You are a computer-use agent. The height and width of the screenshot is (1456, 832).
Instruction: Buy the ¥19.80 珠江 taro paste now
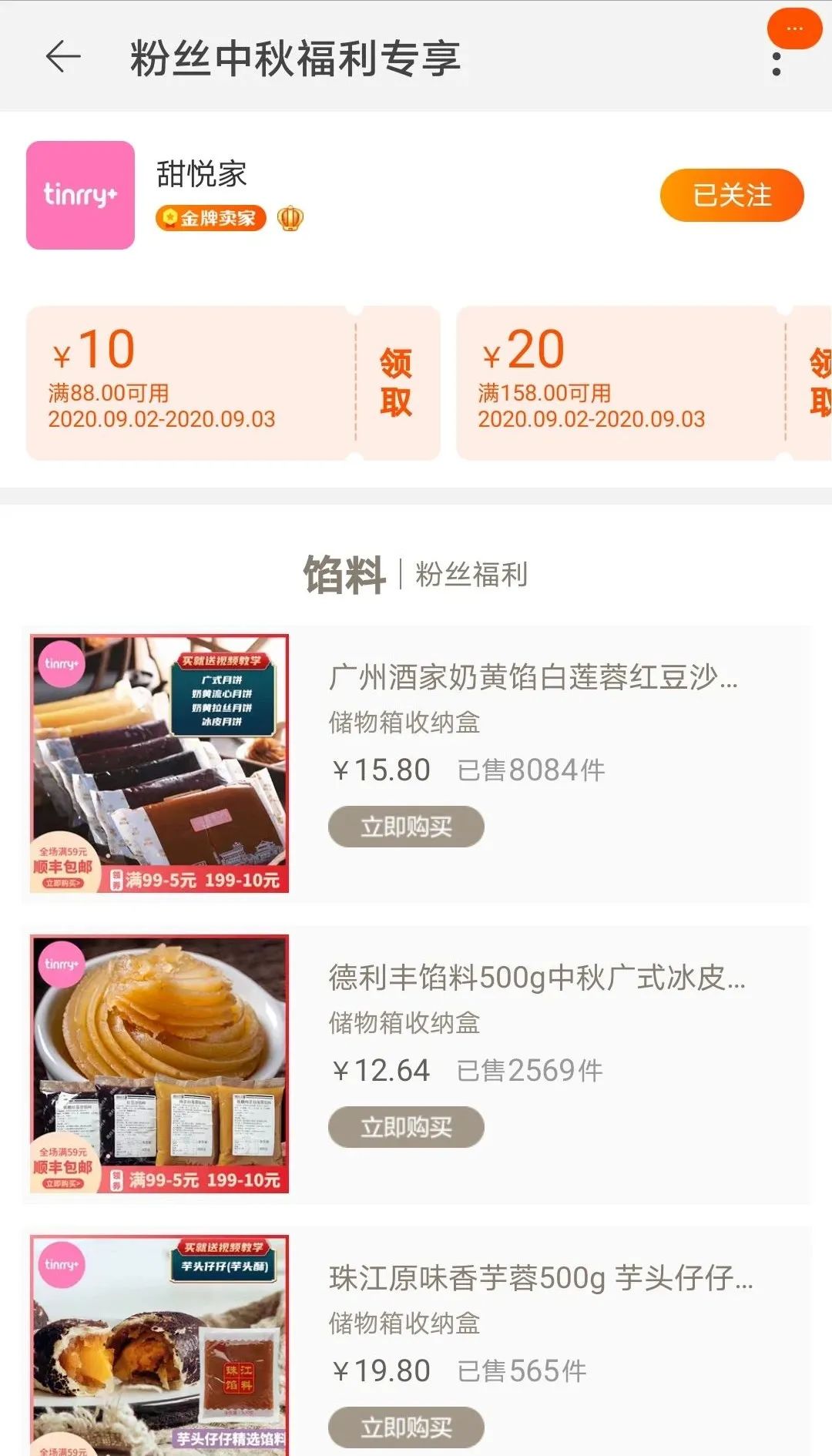point(406,1427)
